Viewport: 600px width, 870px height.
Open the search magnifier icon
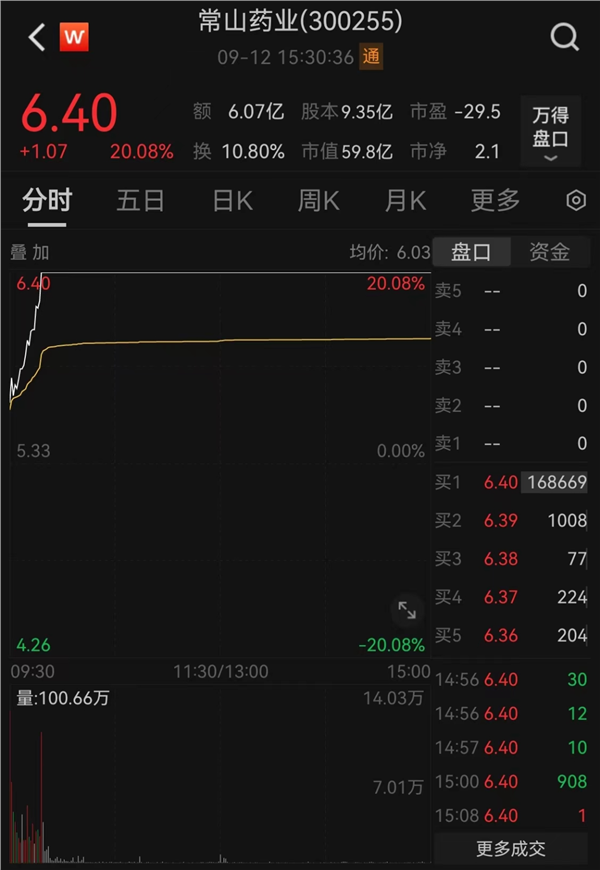click(565, 38)
